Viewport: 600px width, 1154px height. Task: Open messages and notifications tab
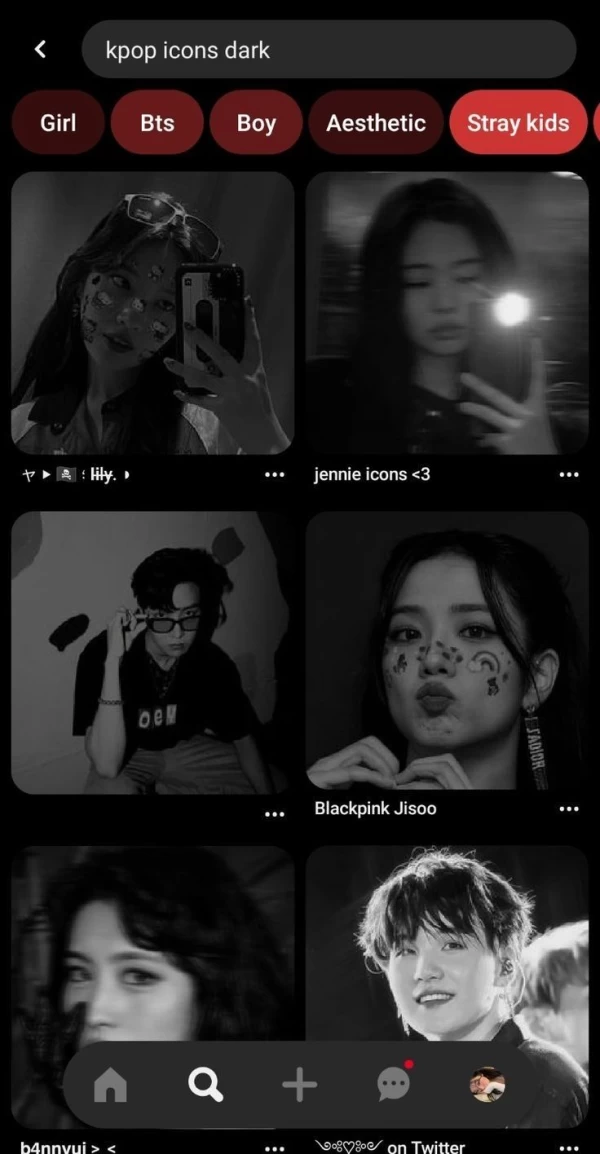click(x=393, y=1085)
